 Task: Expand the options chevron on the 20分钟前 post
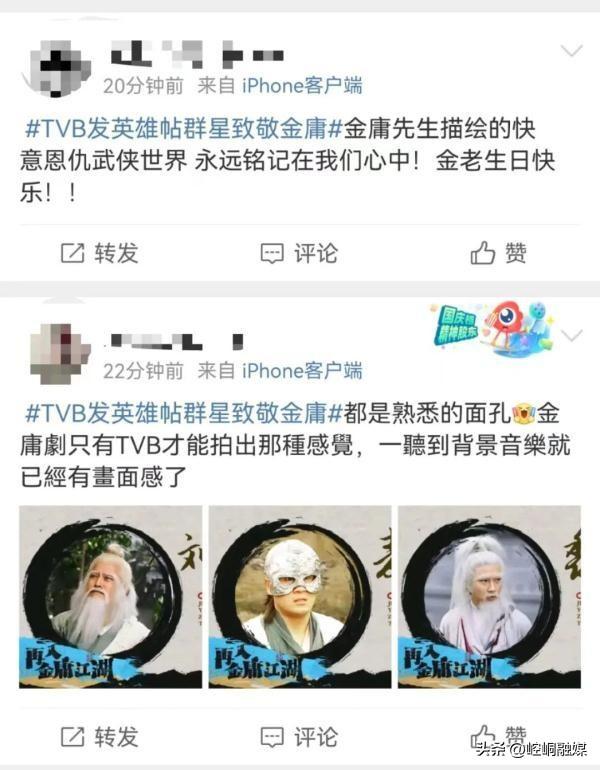coord(571,51)
